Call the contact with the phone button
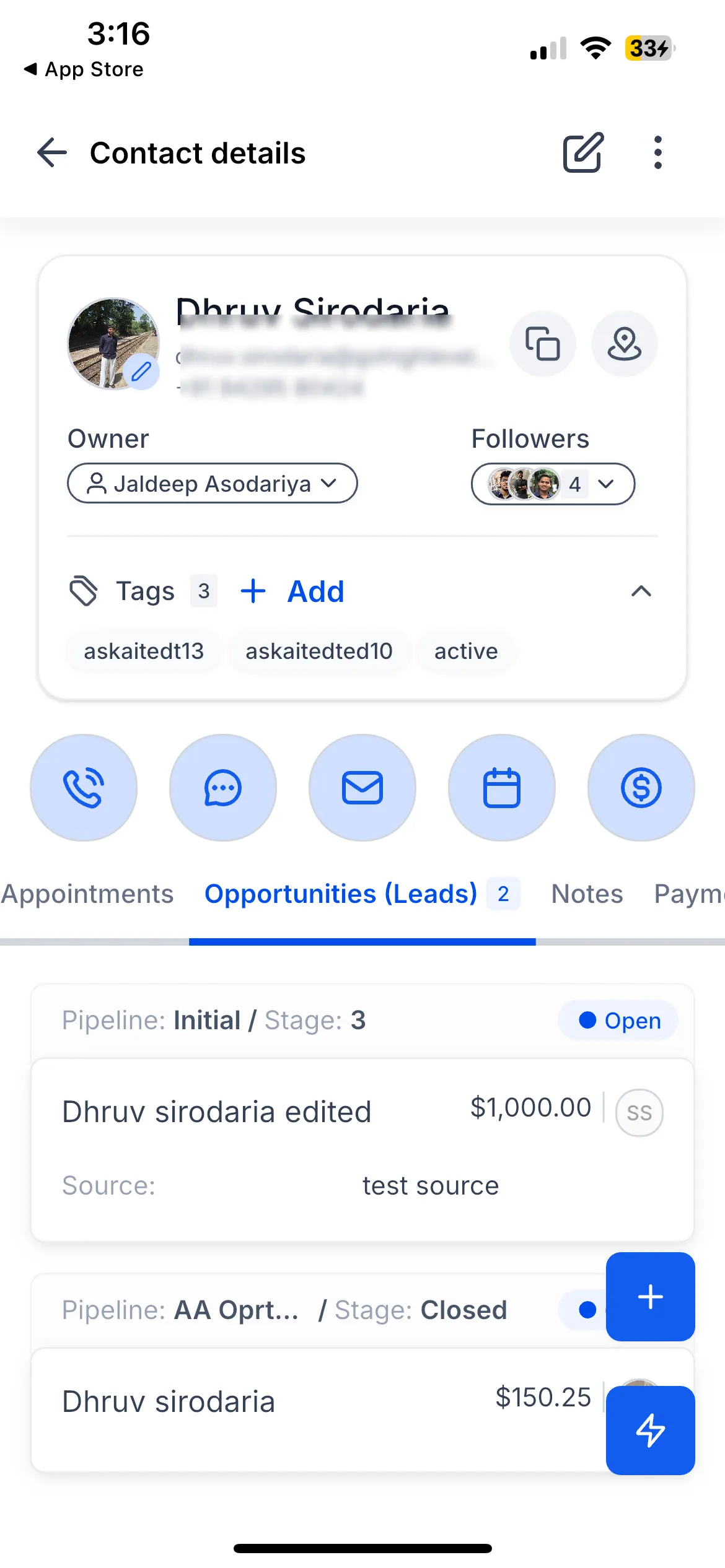This screenshot has height=1568, width=725. 84,788
